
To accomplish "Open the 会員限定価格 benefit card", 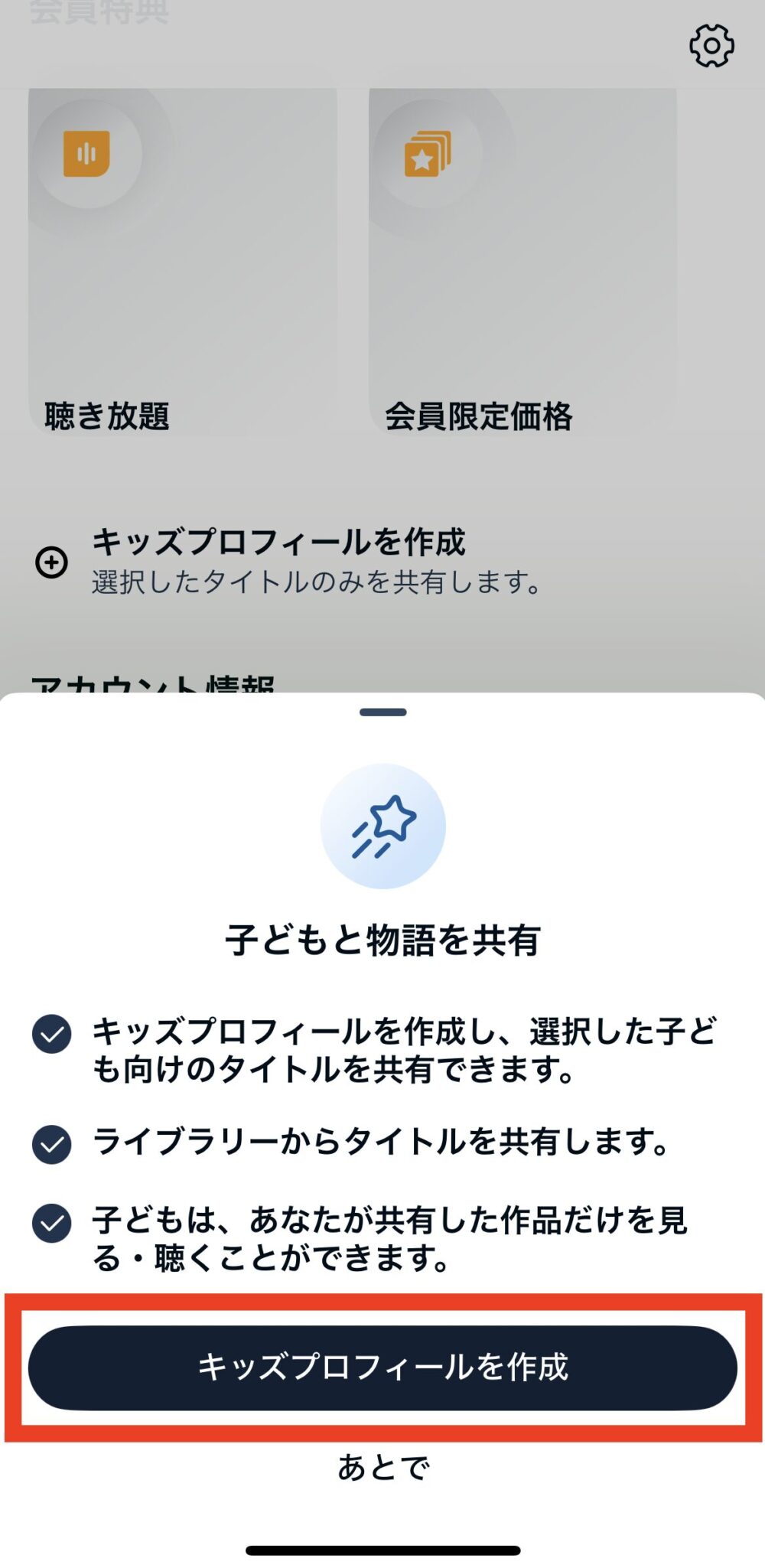I will (522, 262).
